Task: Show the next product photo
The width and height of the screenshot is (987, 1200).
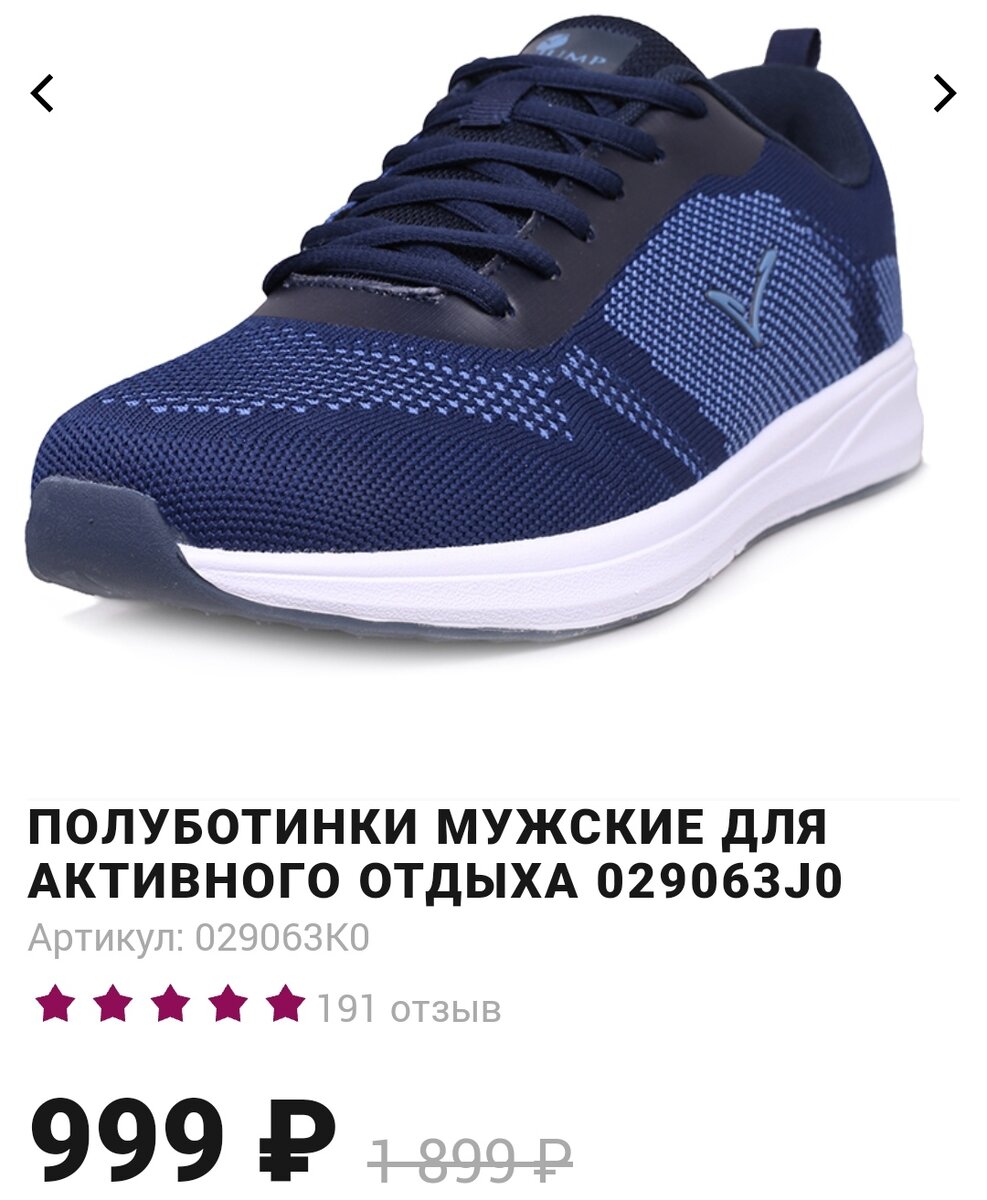Action: point(944,93)
